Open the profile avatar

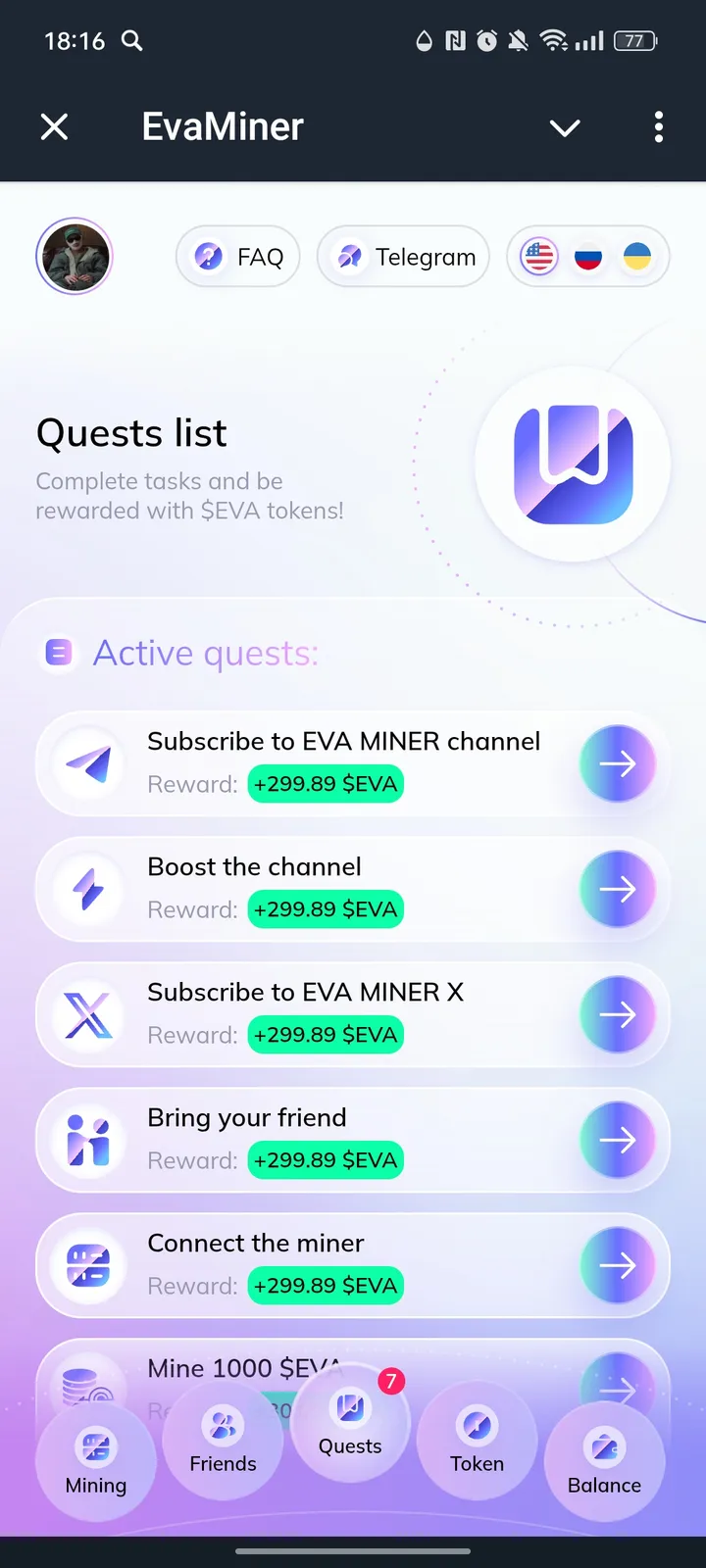[75, 257]
